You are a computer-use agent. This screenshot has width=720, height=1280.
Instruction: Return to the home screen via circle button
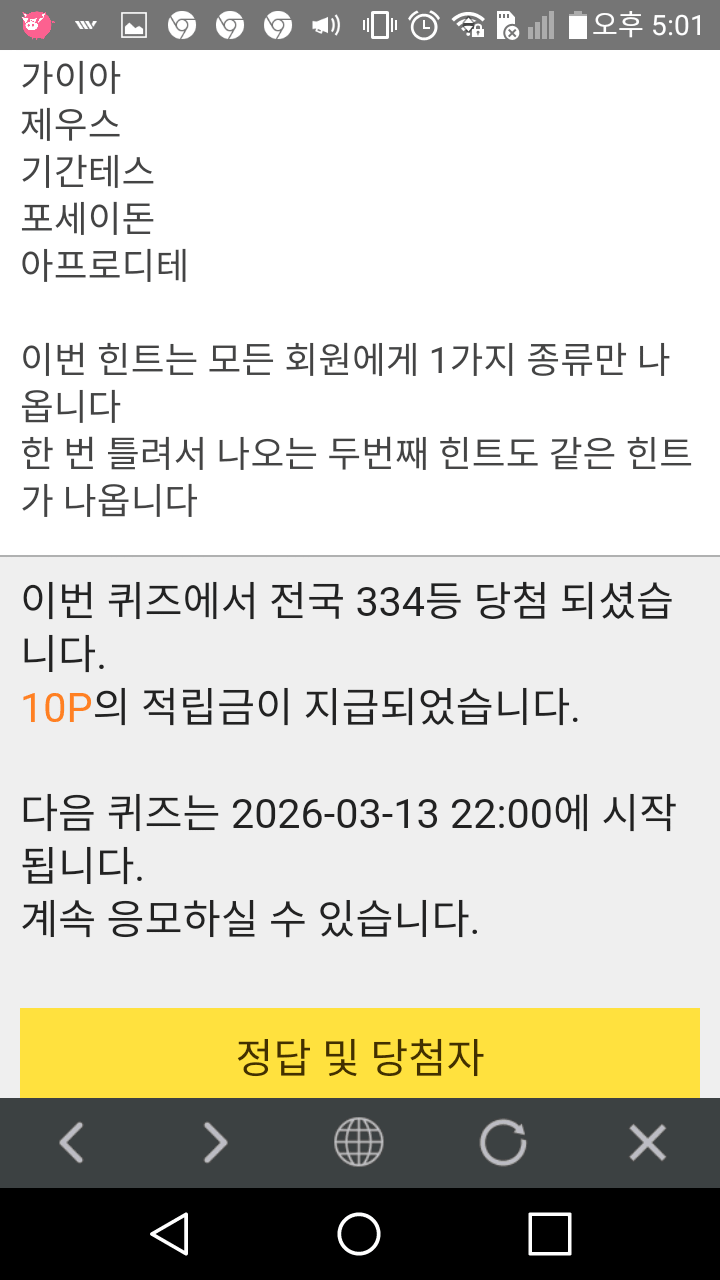point(359,1233)
